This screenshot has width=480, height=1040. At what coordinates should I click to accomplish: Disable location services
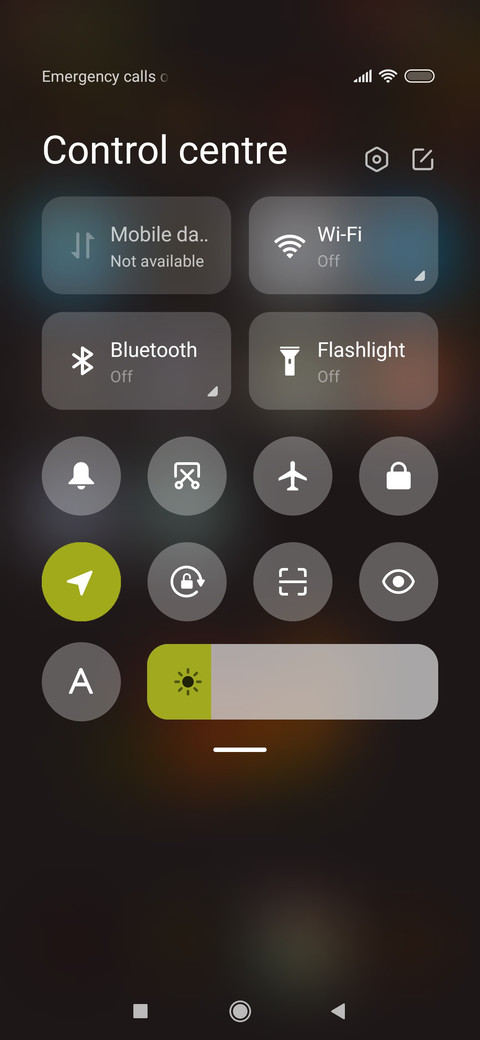[82, 582]
